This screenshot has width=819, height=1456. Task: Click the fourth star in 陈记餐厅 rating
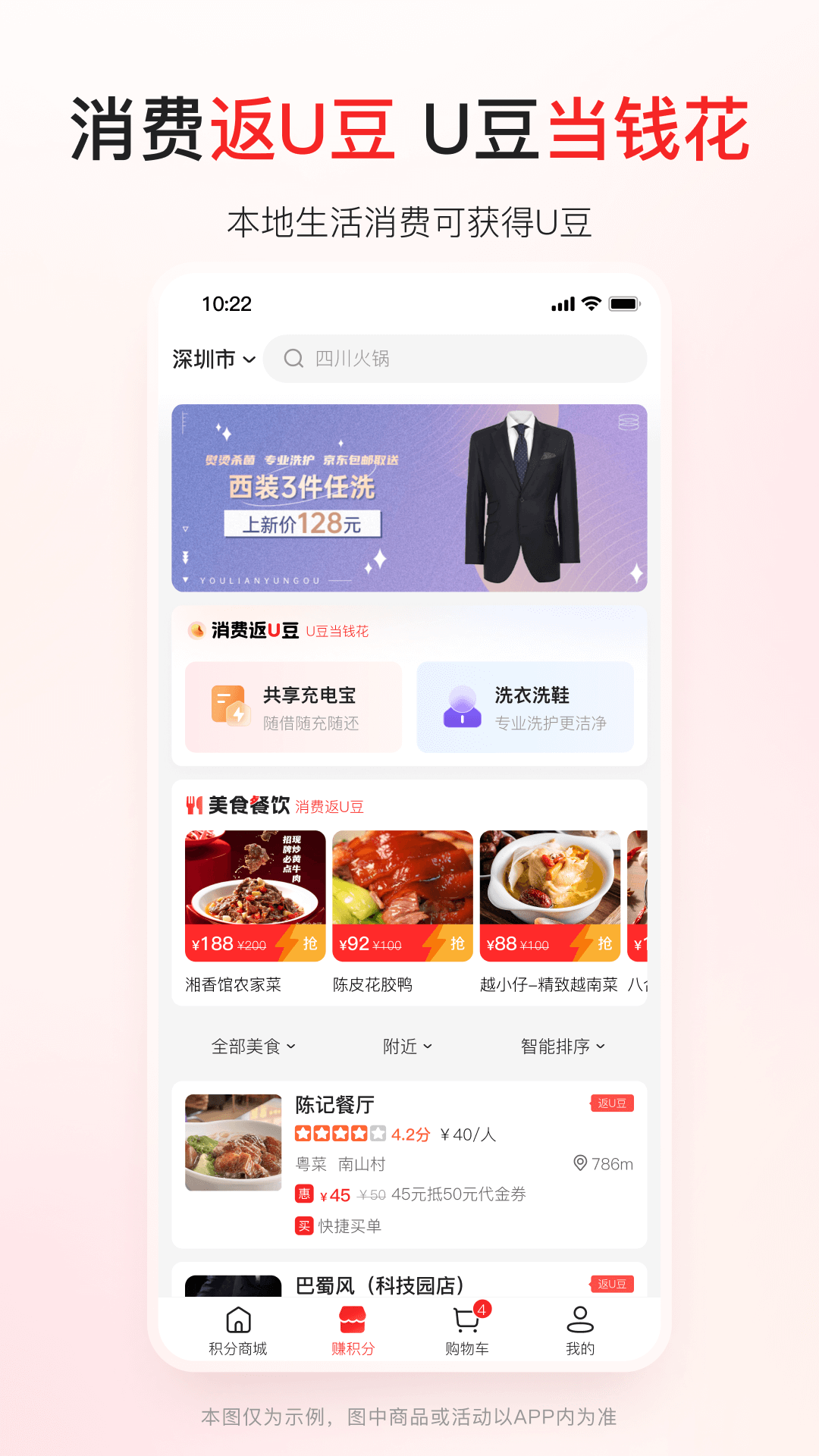pyautogui.click(x=358, y=1133)
